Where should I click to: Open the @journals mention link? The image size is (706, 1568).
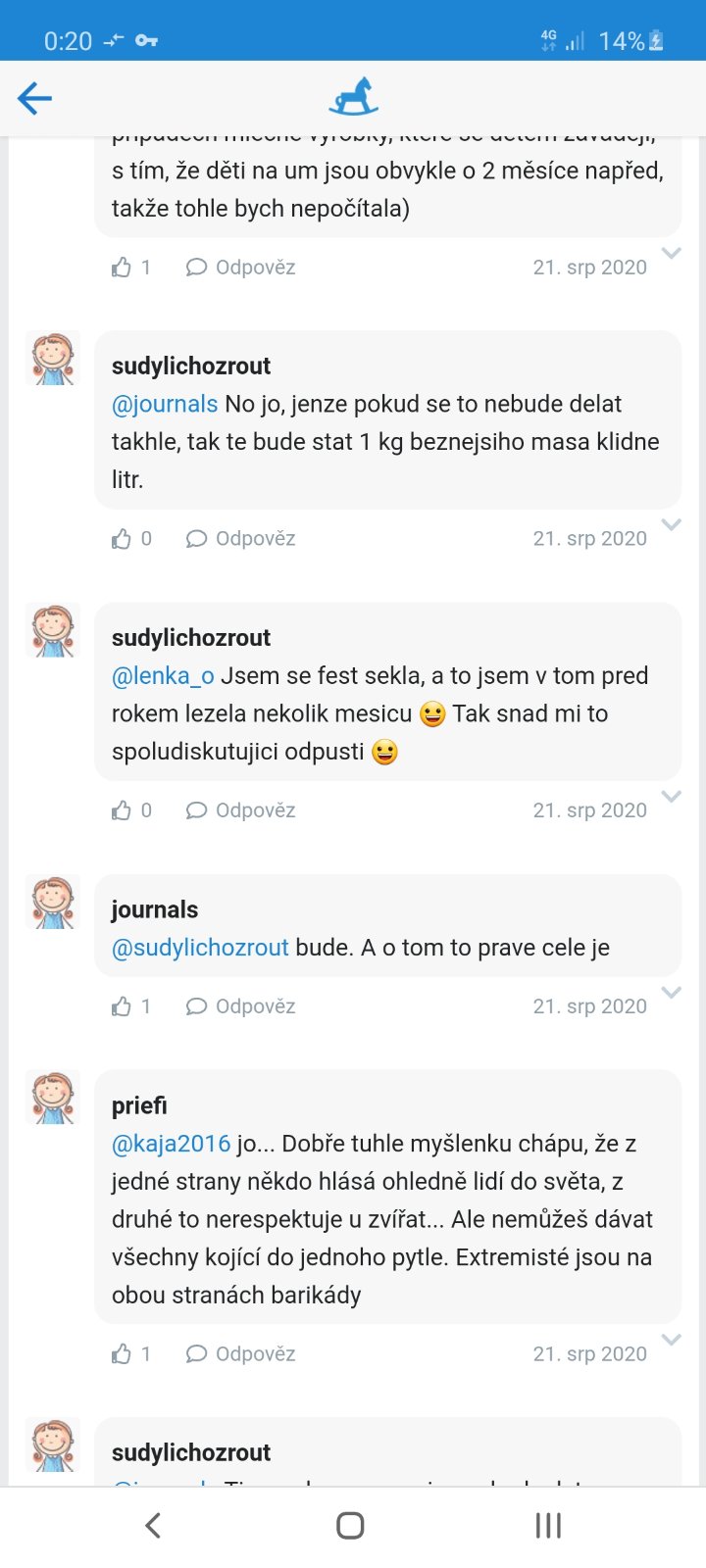click(165, 404)
